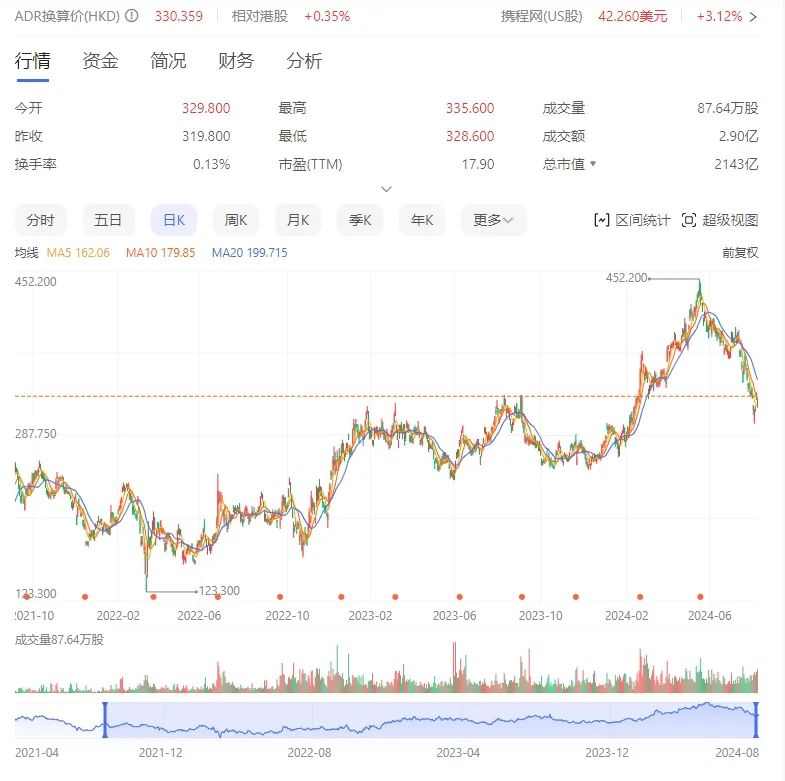Open the 更多 period dropdown
The height and width of the screenshot is (781, 785).
pyautogui.click(x=493, y=220)
